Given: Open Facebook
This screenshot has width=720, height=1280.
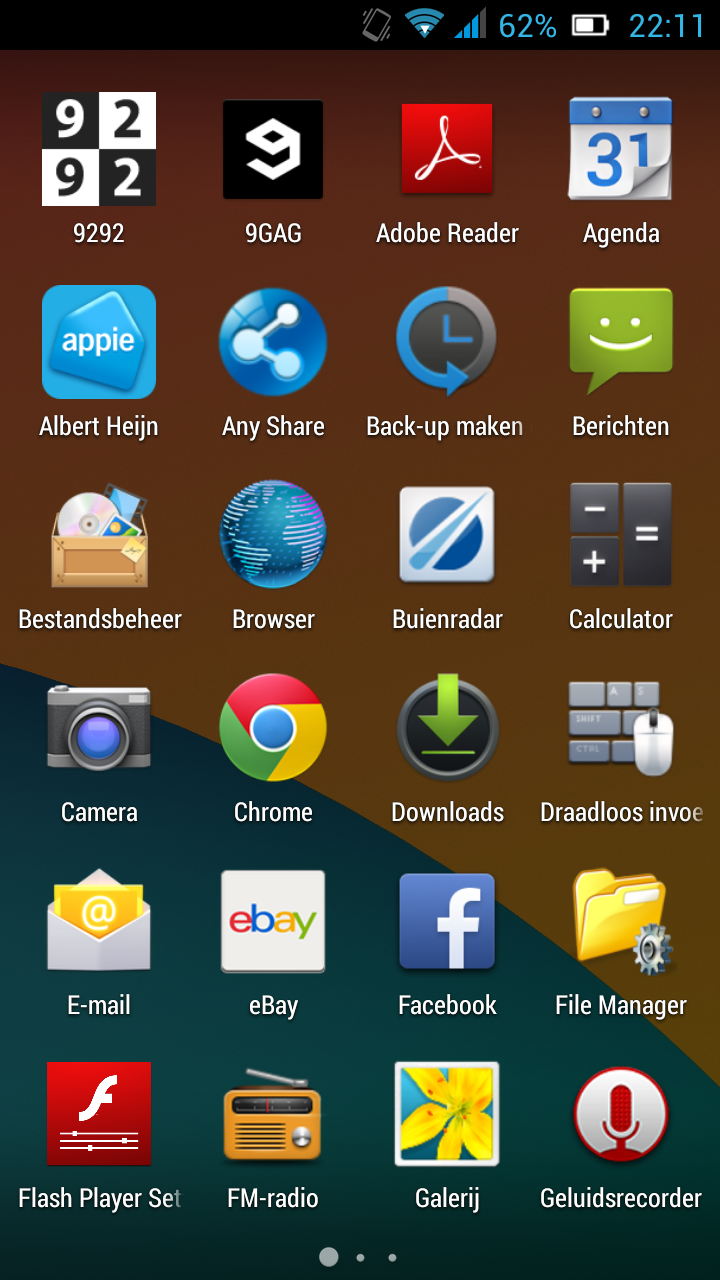Looking at the screenshot, I should (x=447, y=921).
